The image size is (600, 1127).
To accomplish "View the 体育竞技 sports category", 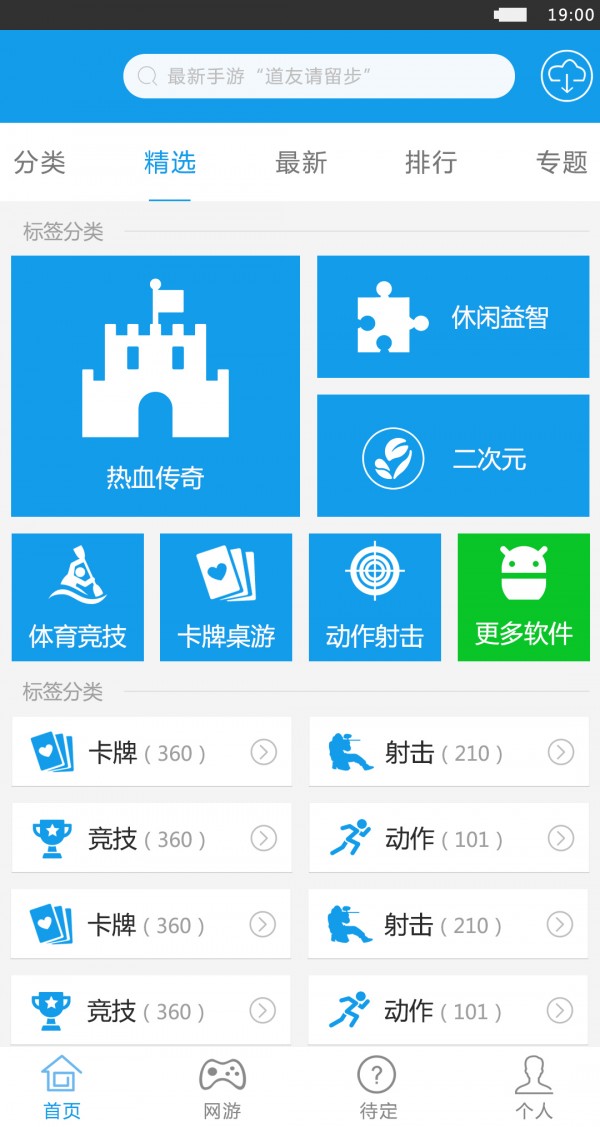I will (78, 597).
